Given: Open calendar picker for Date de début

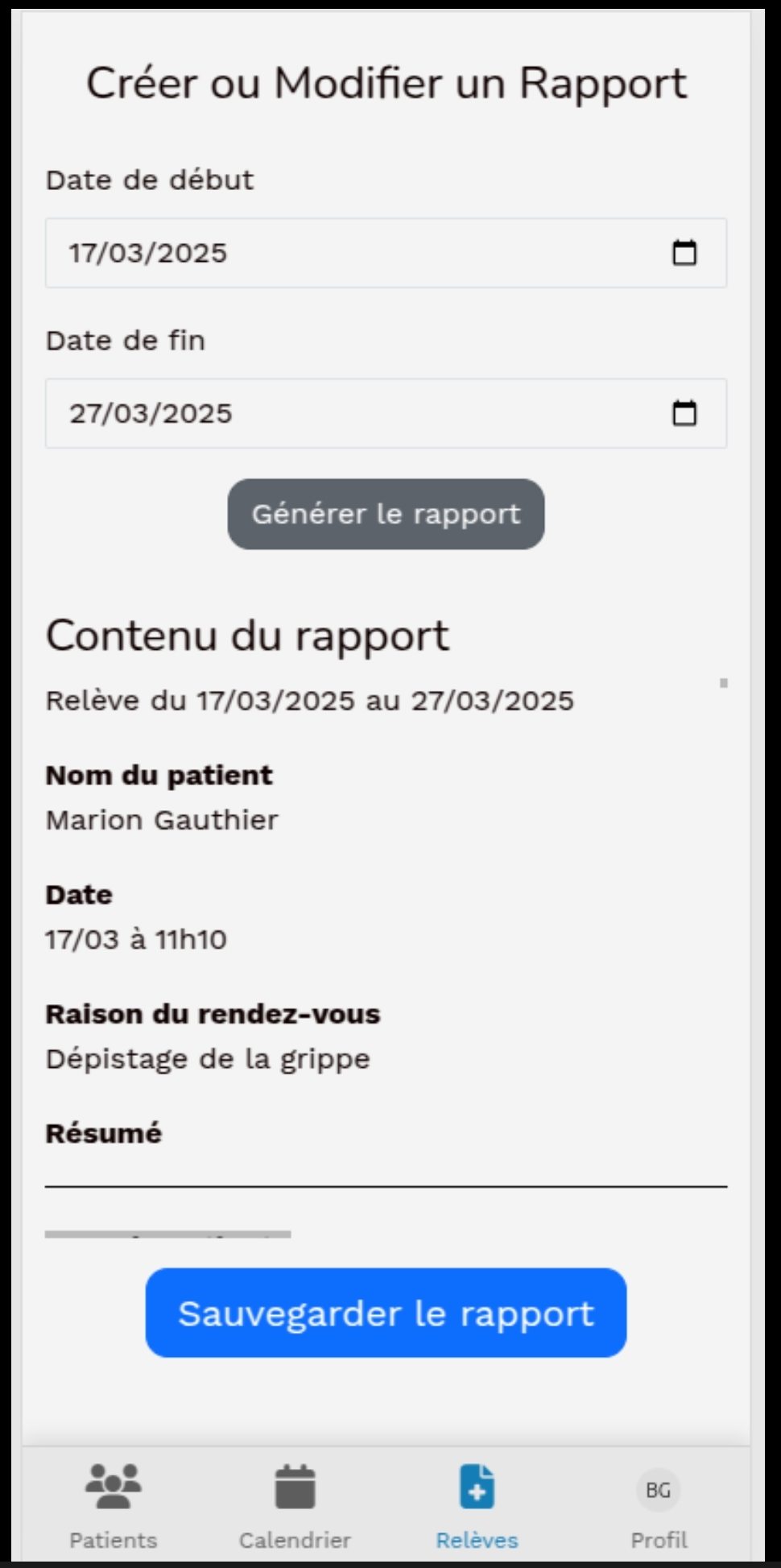Looking at the screenshot, I should (x=684, y=253).
